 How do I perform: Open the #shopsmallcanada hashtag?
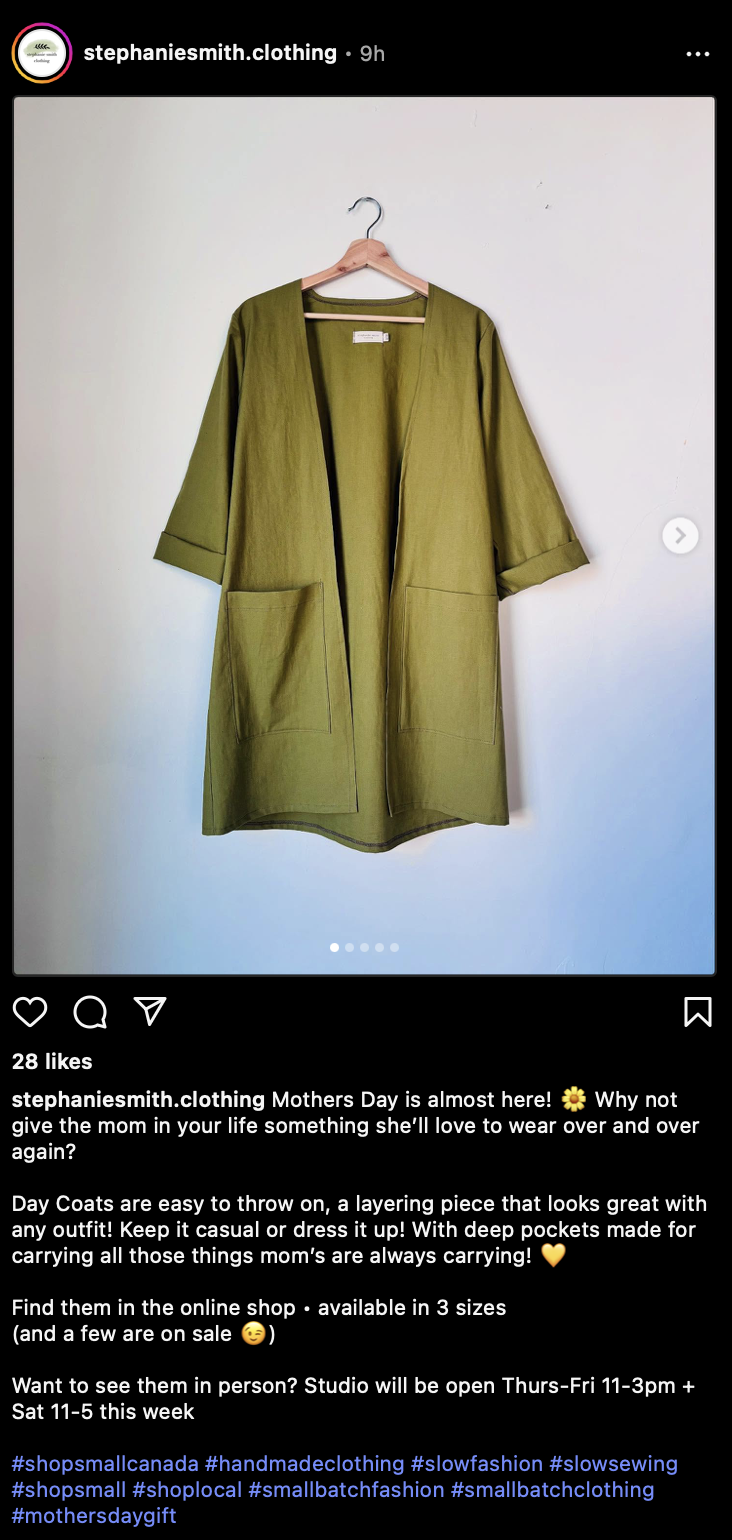(105, 1464)
